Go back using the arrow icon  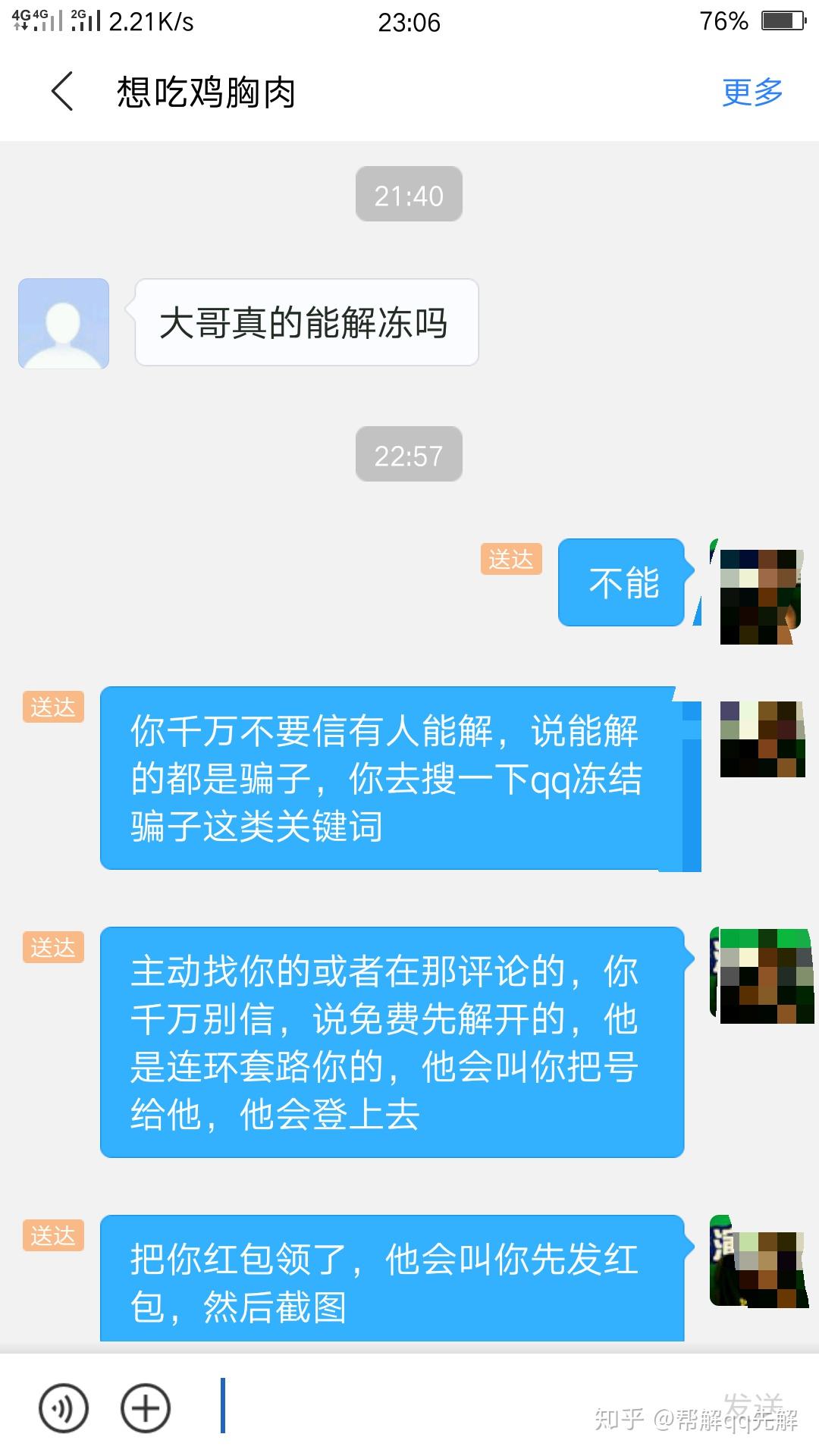pos(62,92)
